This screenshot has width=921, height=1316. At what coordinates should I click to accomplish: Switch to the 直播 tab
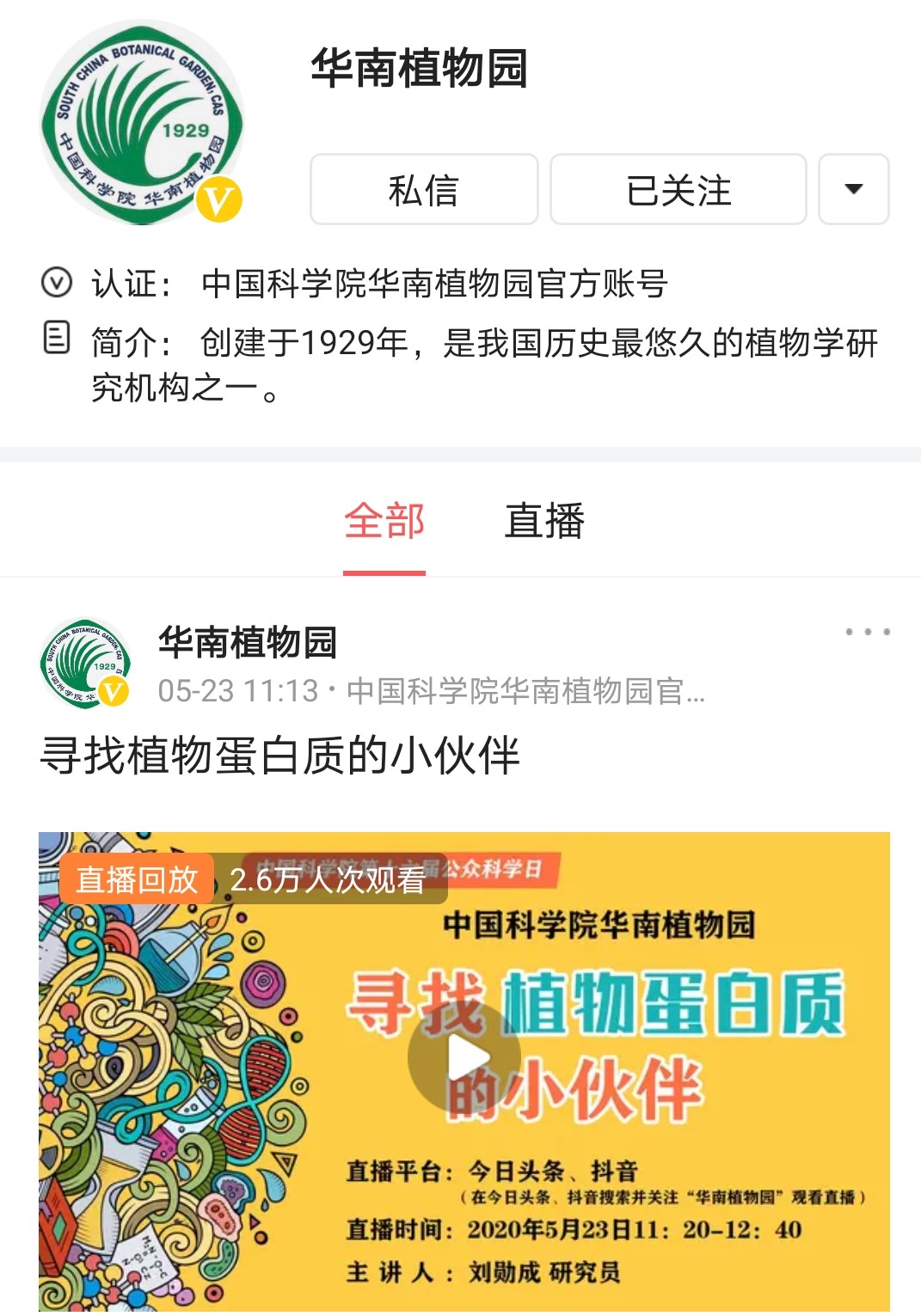coord(544,521)
